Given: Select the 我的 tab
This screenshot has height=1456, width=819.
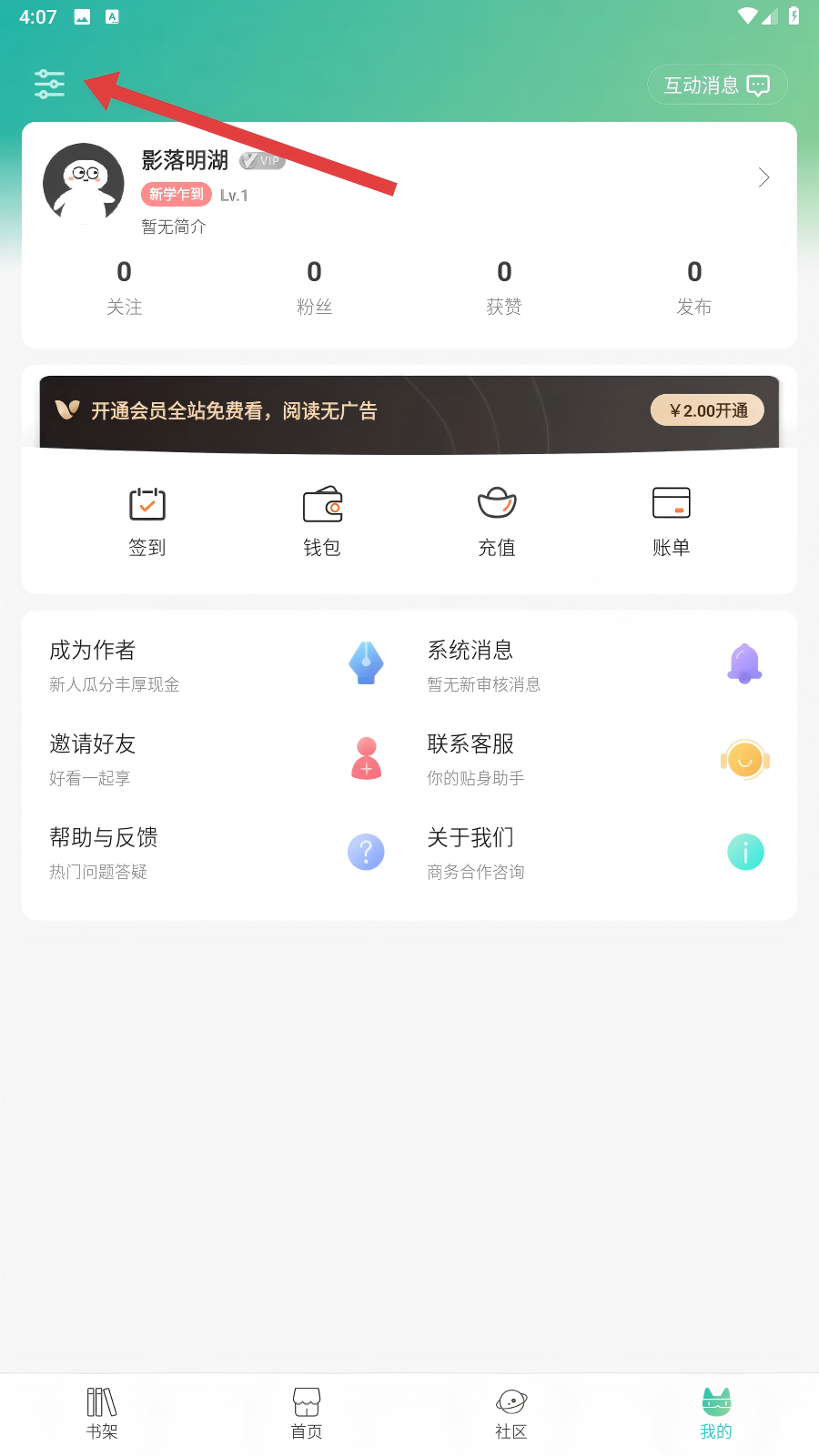Looking at the screenshot, I should (x=716, y=1413).
